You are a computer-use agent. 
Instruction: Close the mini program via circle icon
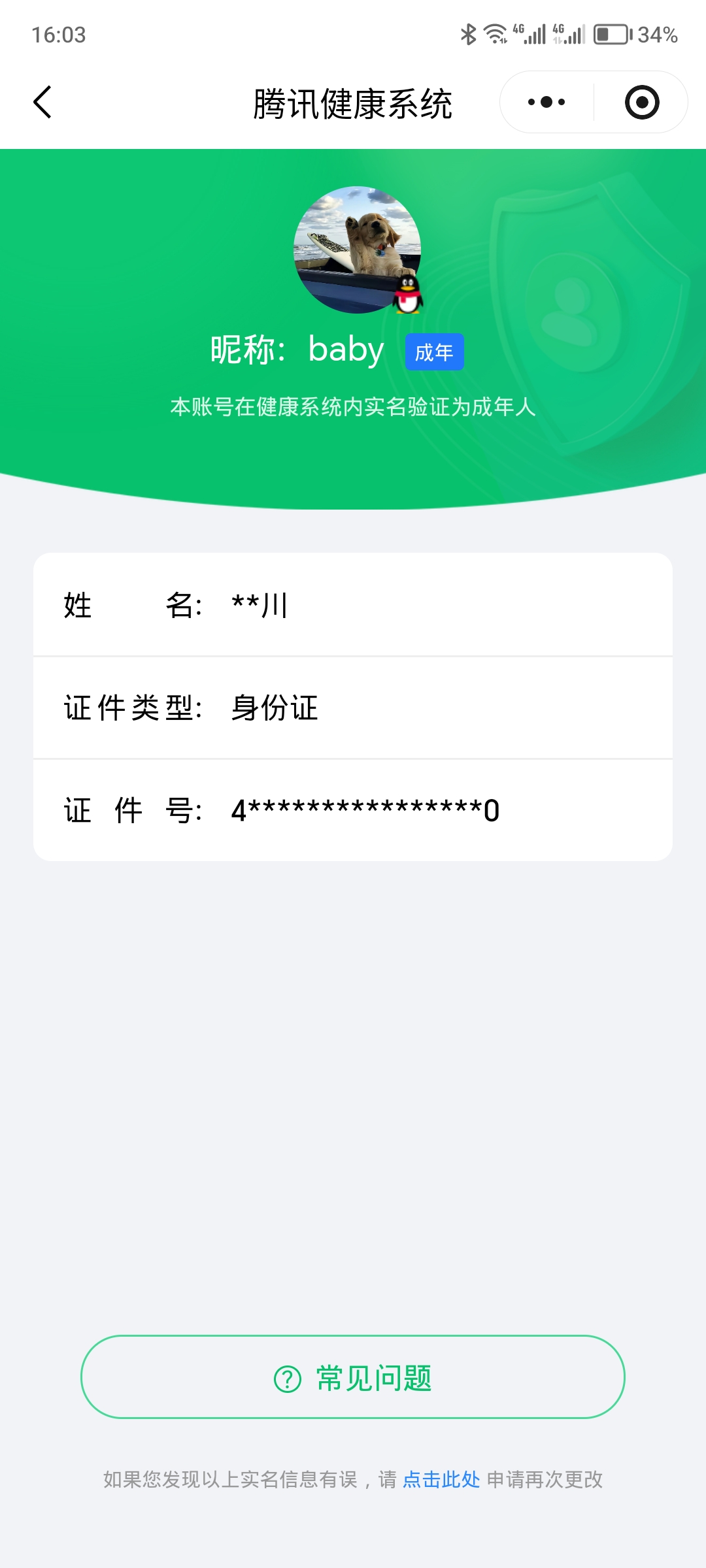click(641, 103)
